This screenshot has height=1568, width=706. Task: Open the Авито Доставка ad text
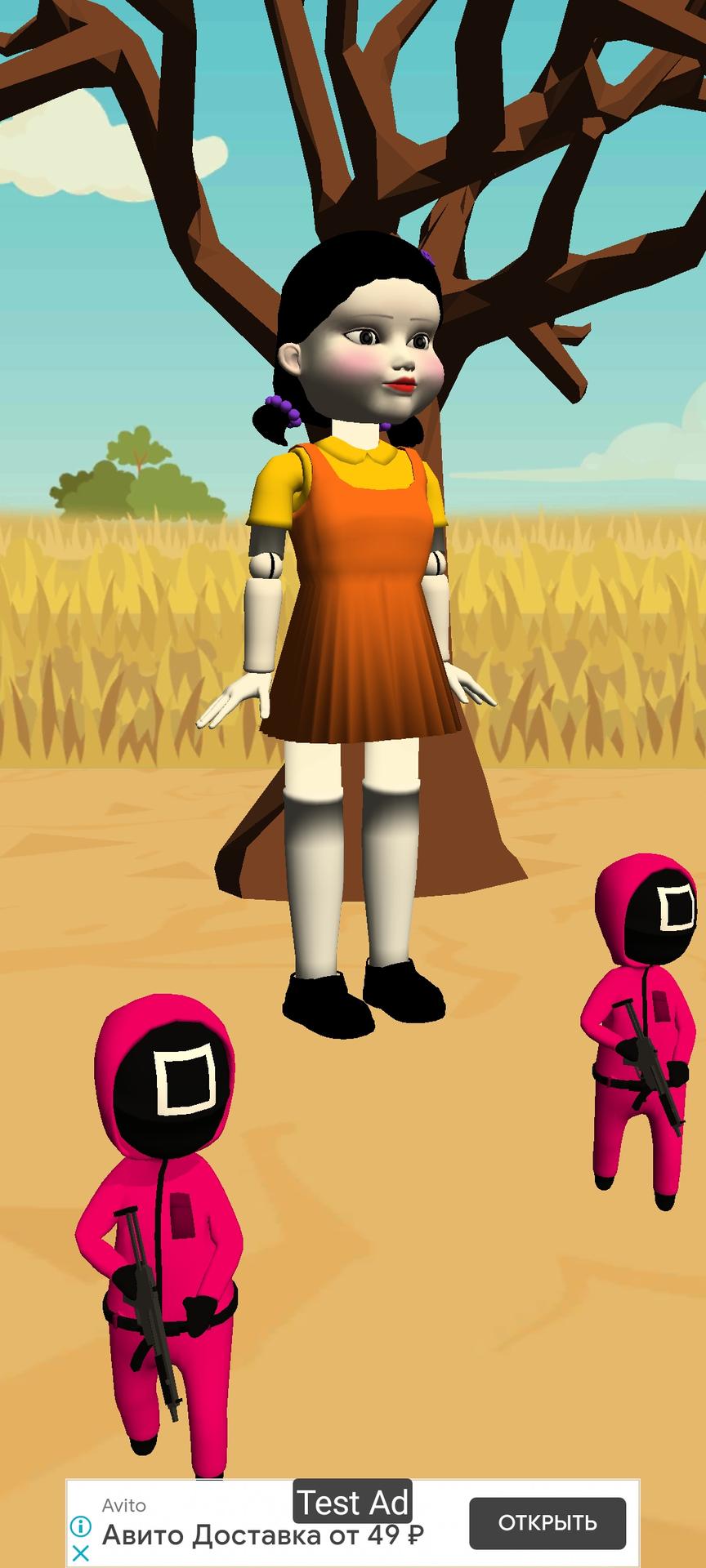pyautogui.click(x=261, y=1536)
